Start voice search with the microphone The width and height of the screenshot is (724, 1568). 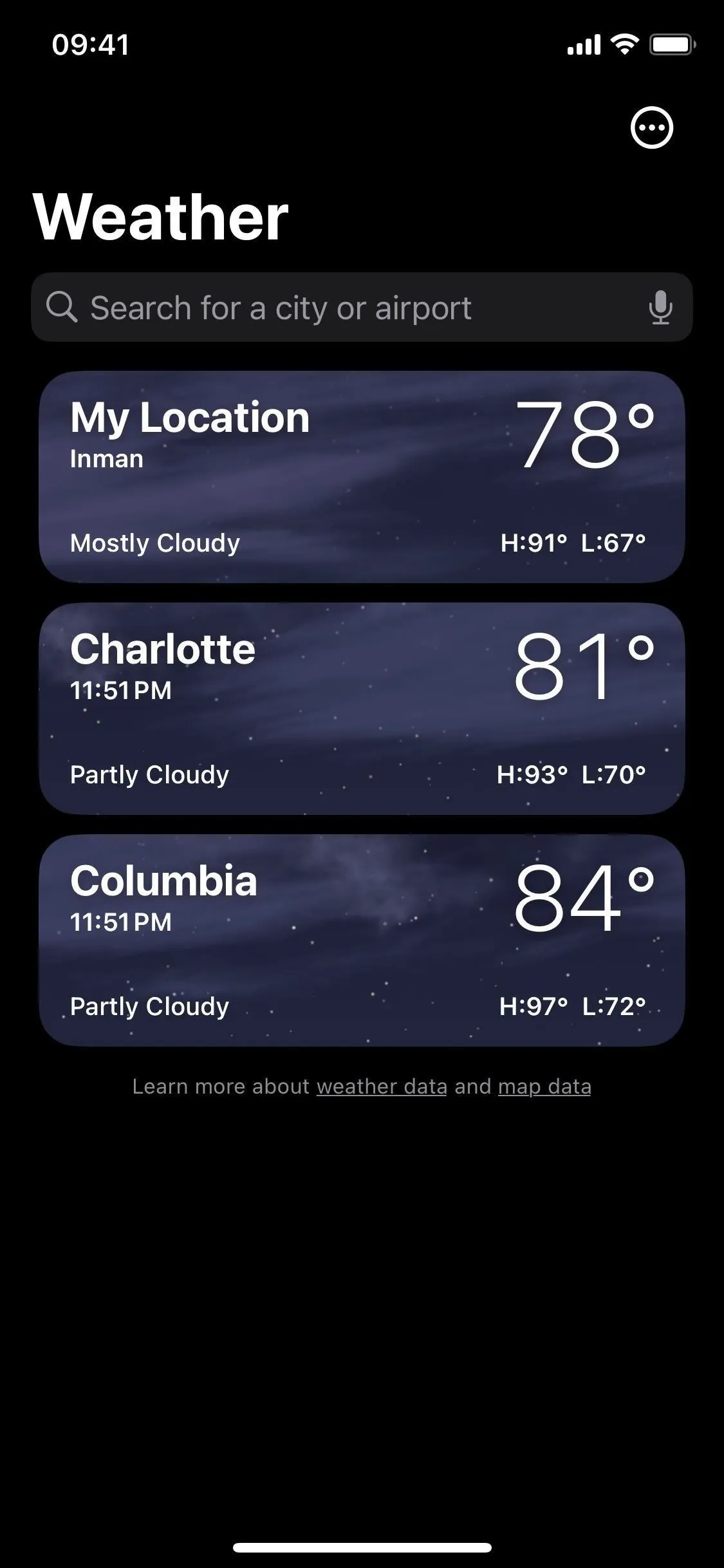pos(660,308)
